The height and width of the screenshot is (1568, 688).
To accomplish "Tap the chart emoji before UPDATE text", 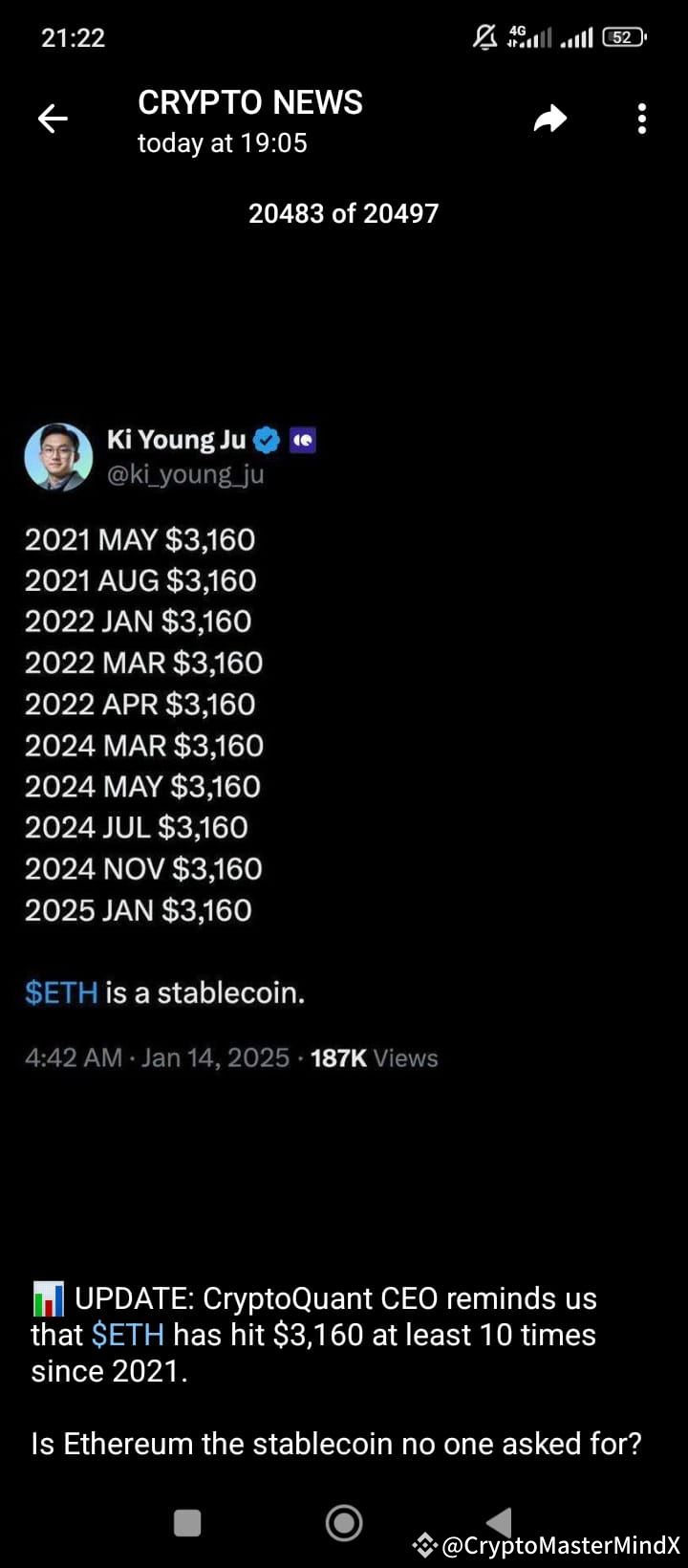I will point(48,1298).
